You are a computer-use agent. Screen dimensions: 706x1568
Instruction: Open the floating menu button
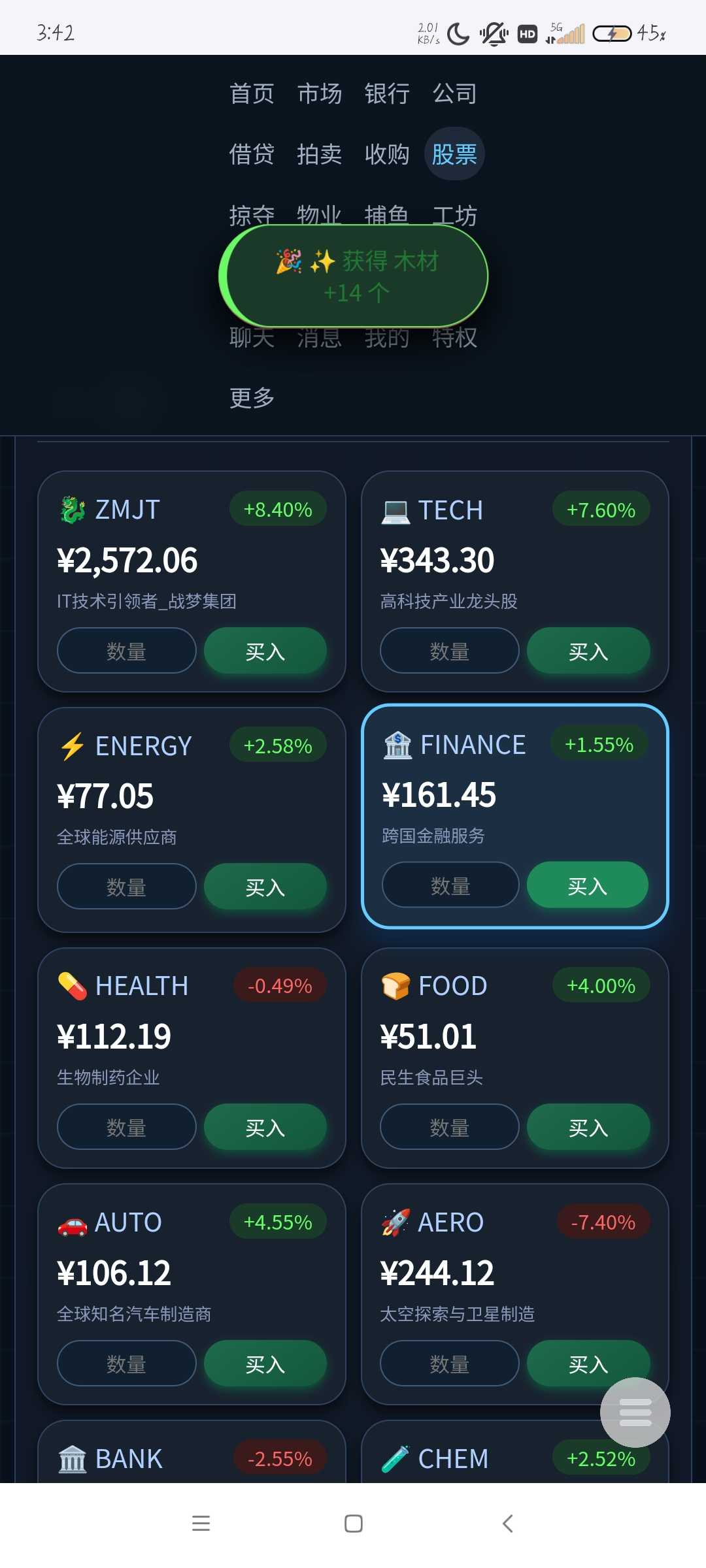click(x=635, y=1413)
